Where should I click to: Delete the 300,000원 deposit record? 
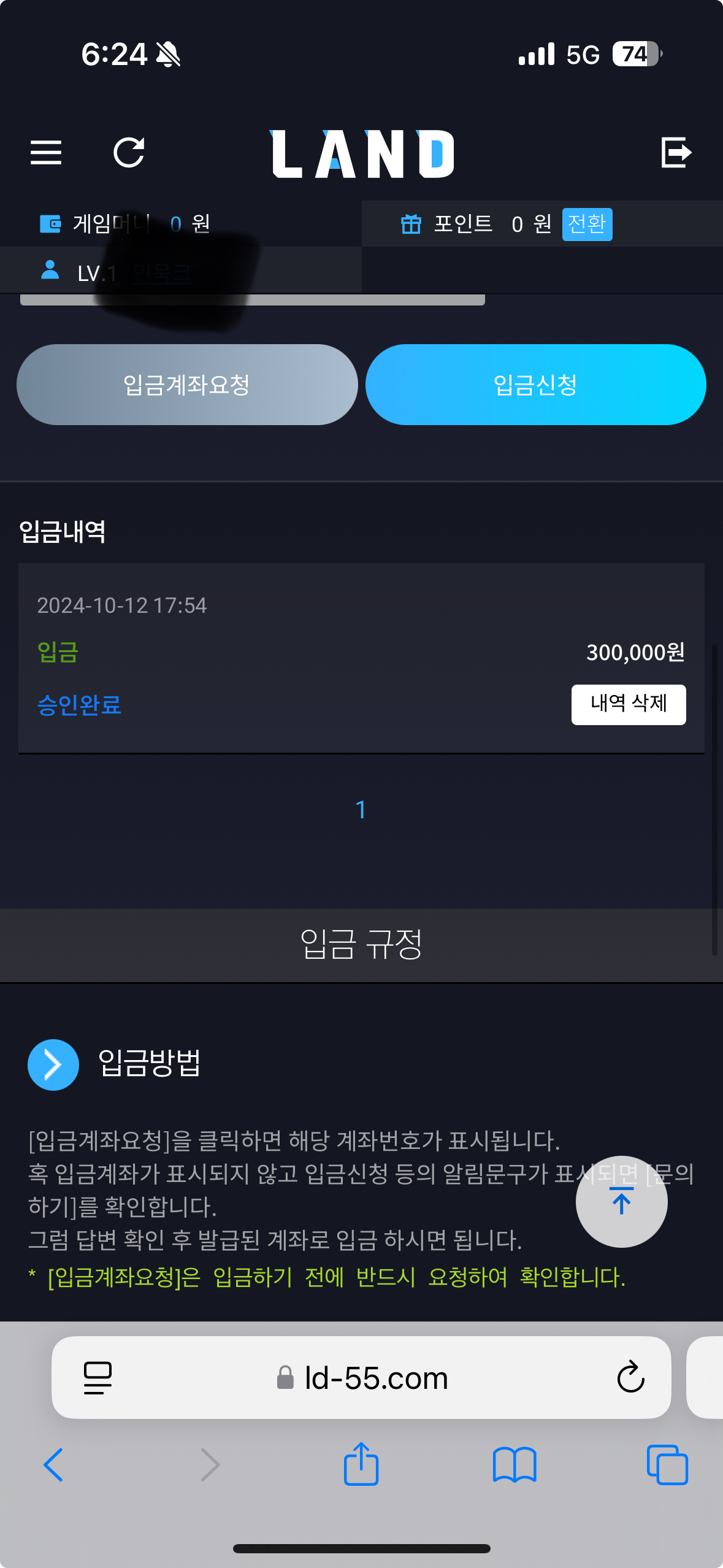point(628,704)
